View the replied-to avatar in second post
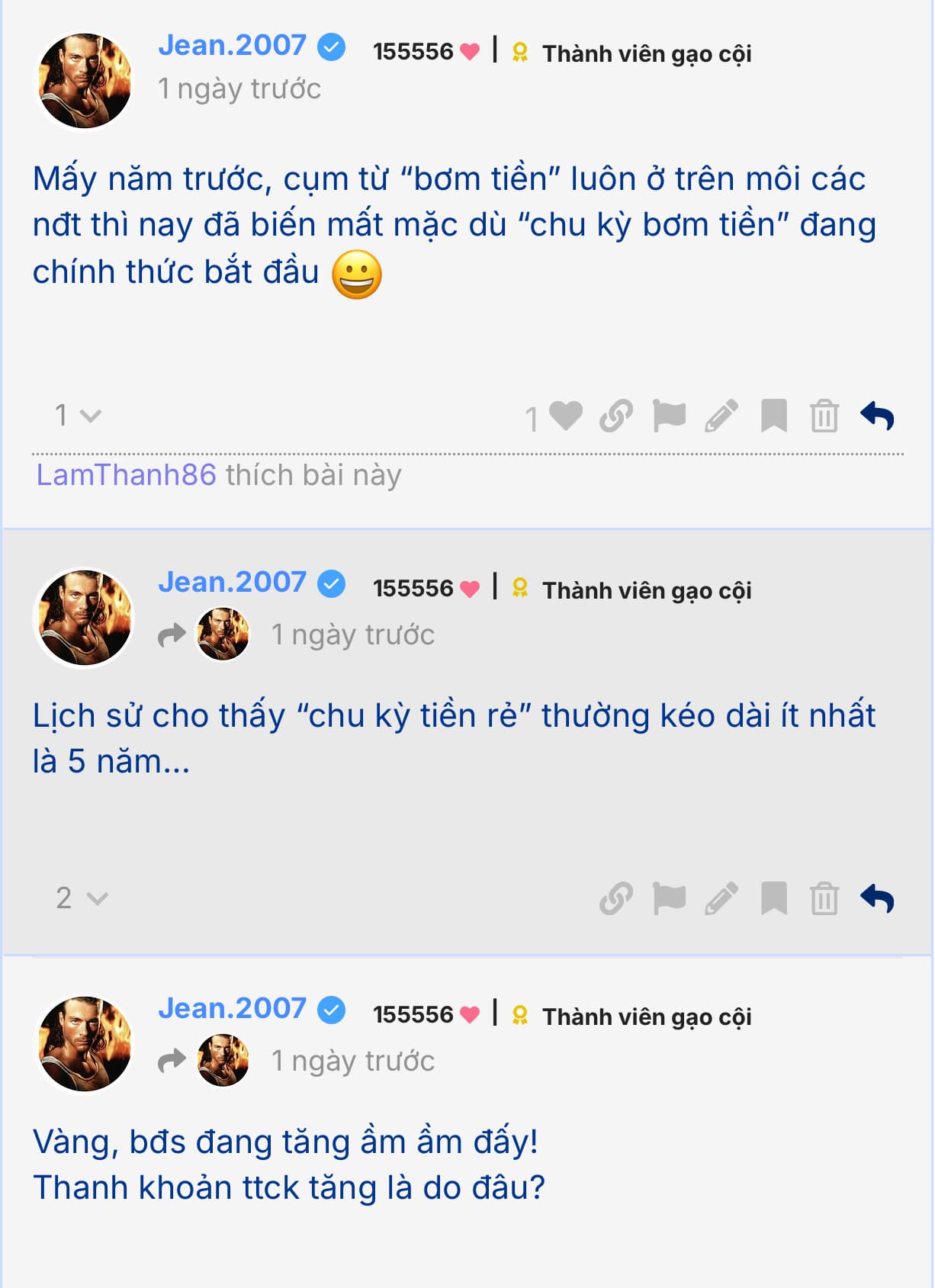The image size is (935, 1288). [223, 634]
